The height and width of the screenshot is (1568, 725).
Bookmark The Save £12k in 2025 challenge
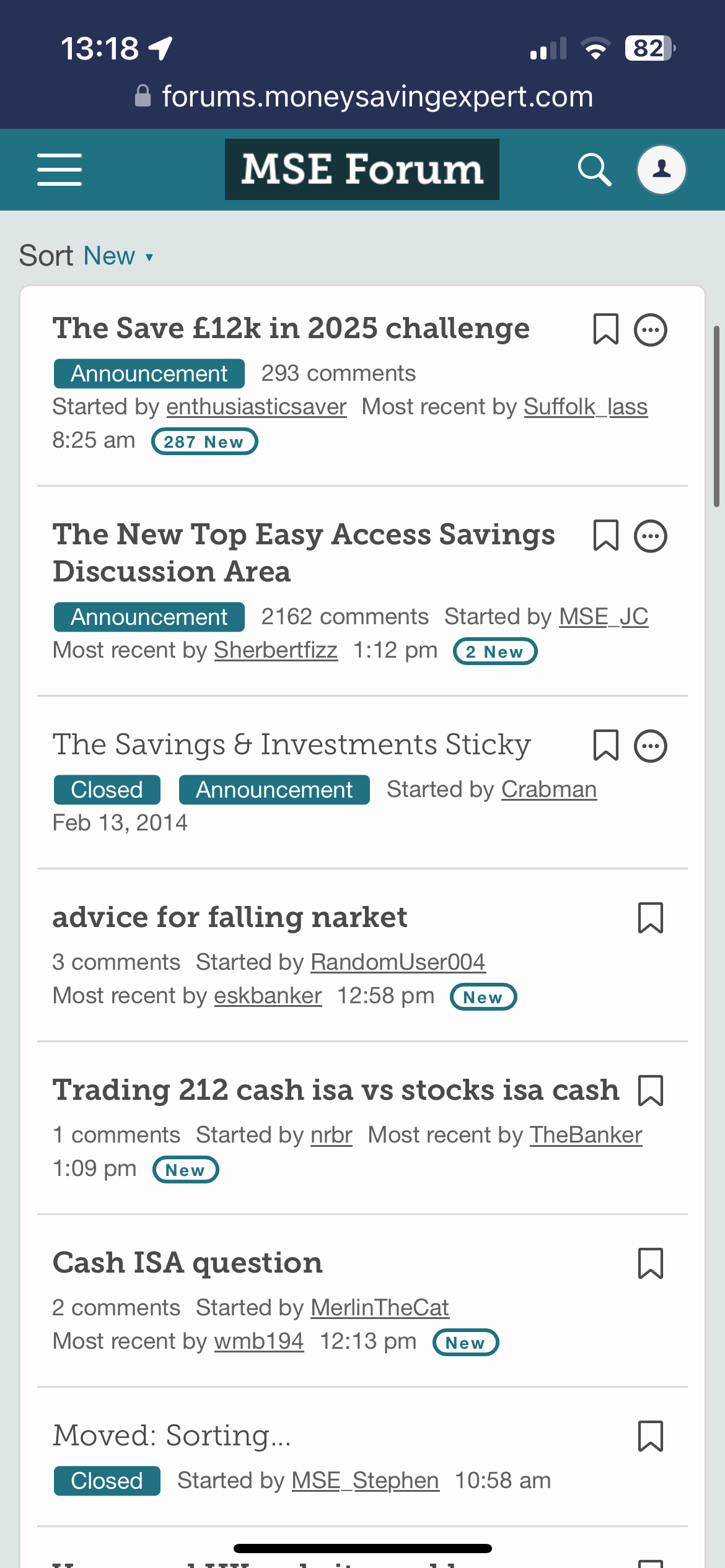(606, 329)
